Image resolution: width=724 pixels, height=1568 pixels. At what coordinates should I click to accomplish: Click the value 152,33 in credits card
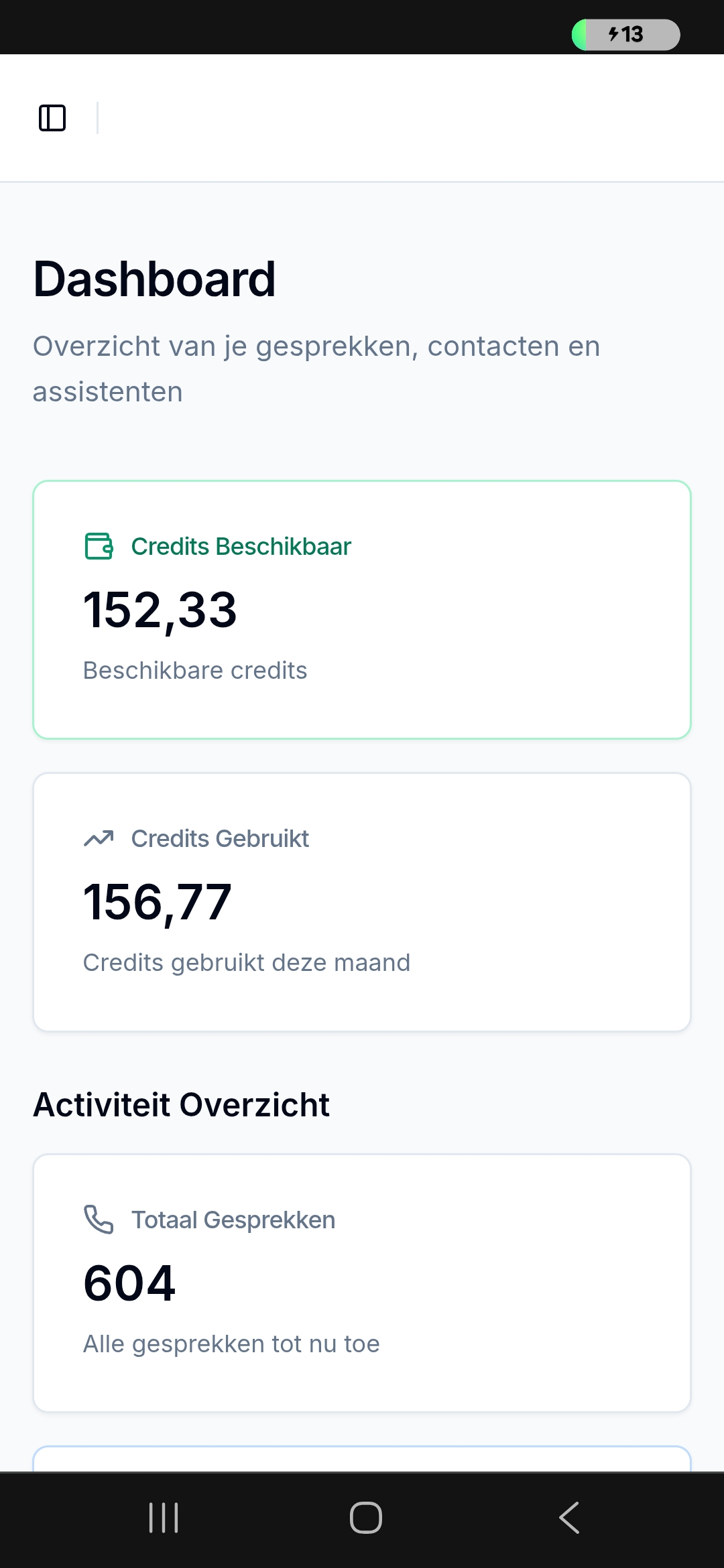tap(161, 611)
